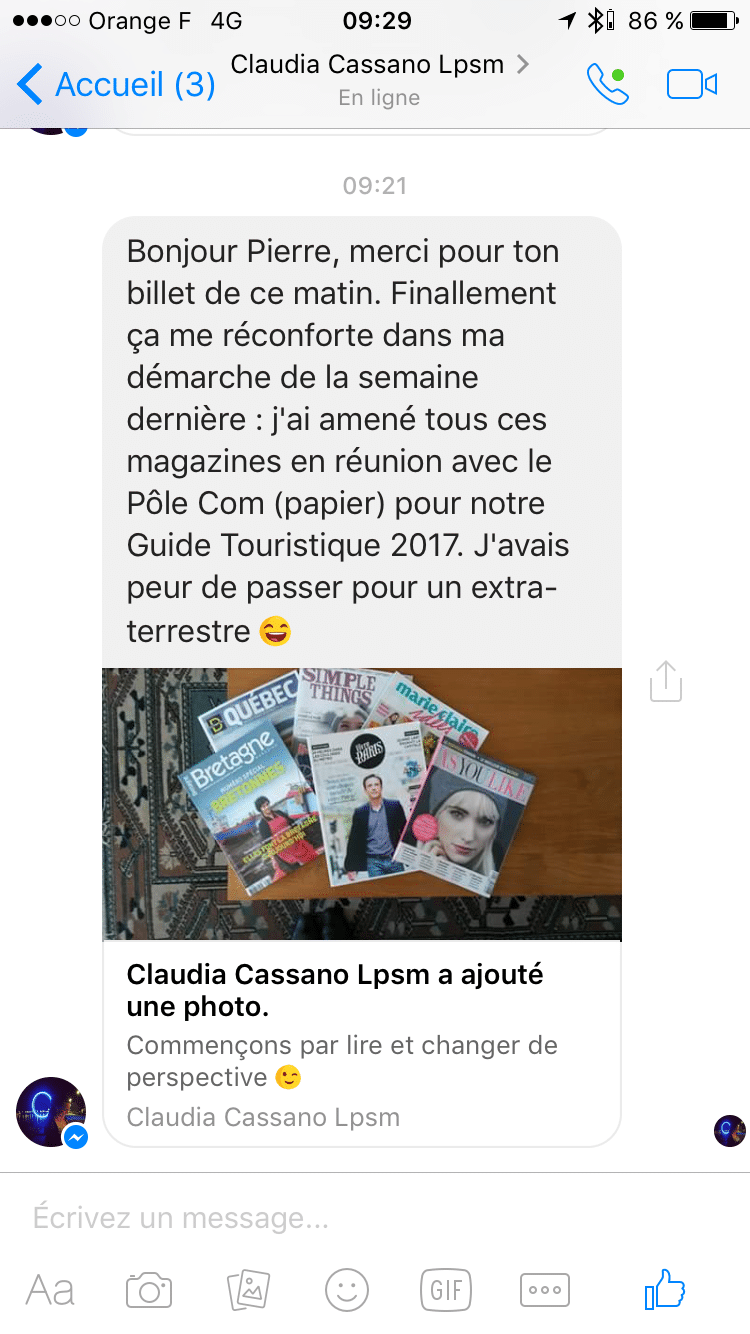The image size is (750, 1334).
Task: Send a thumbs-up like
Action: [x=665, y=1289]
